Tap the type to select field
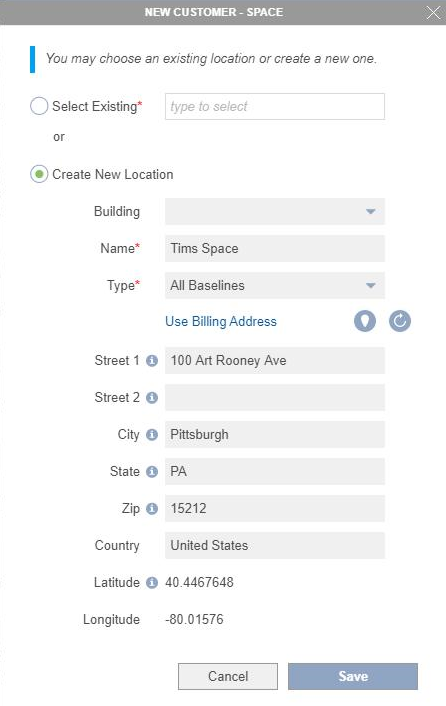The image size is (446, 706). [x=275, y=107]
